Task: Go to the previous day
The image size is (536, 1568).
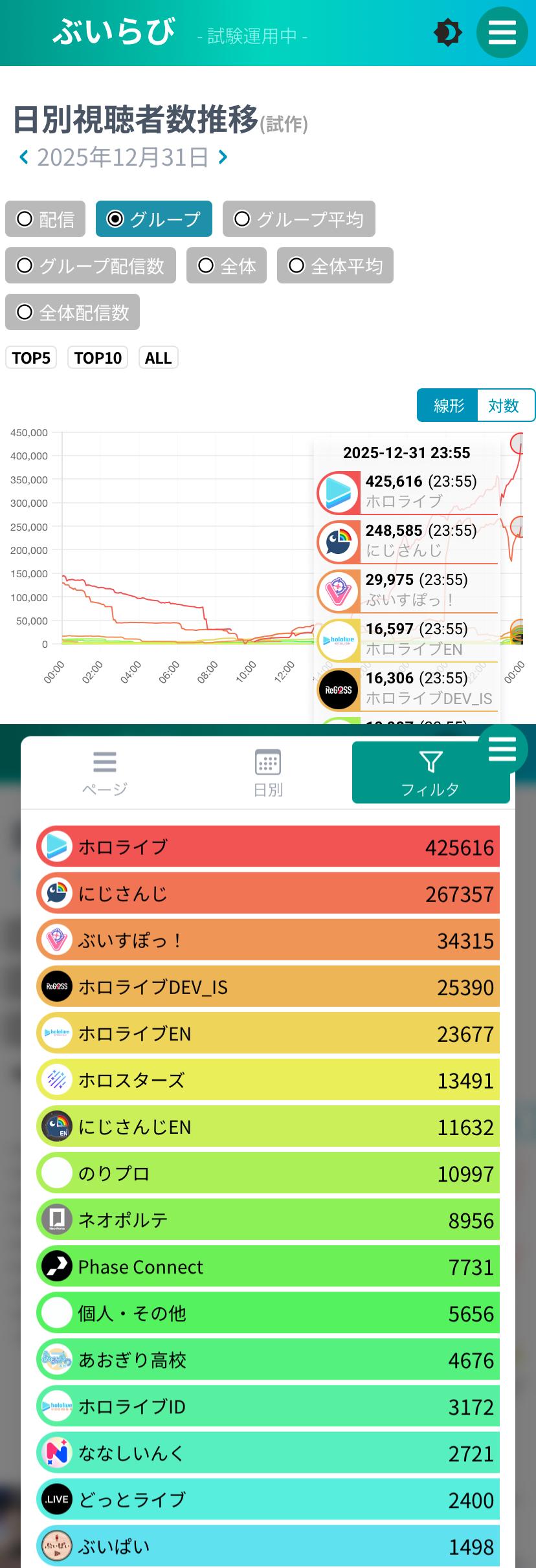Action: coord(24,157)
